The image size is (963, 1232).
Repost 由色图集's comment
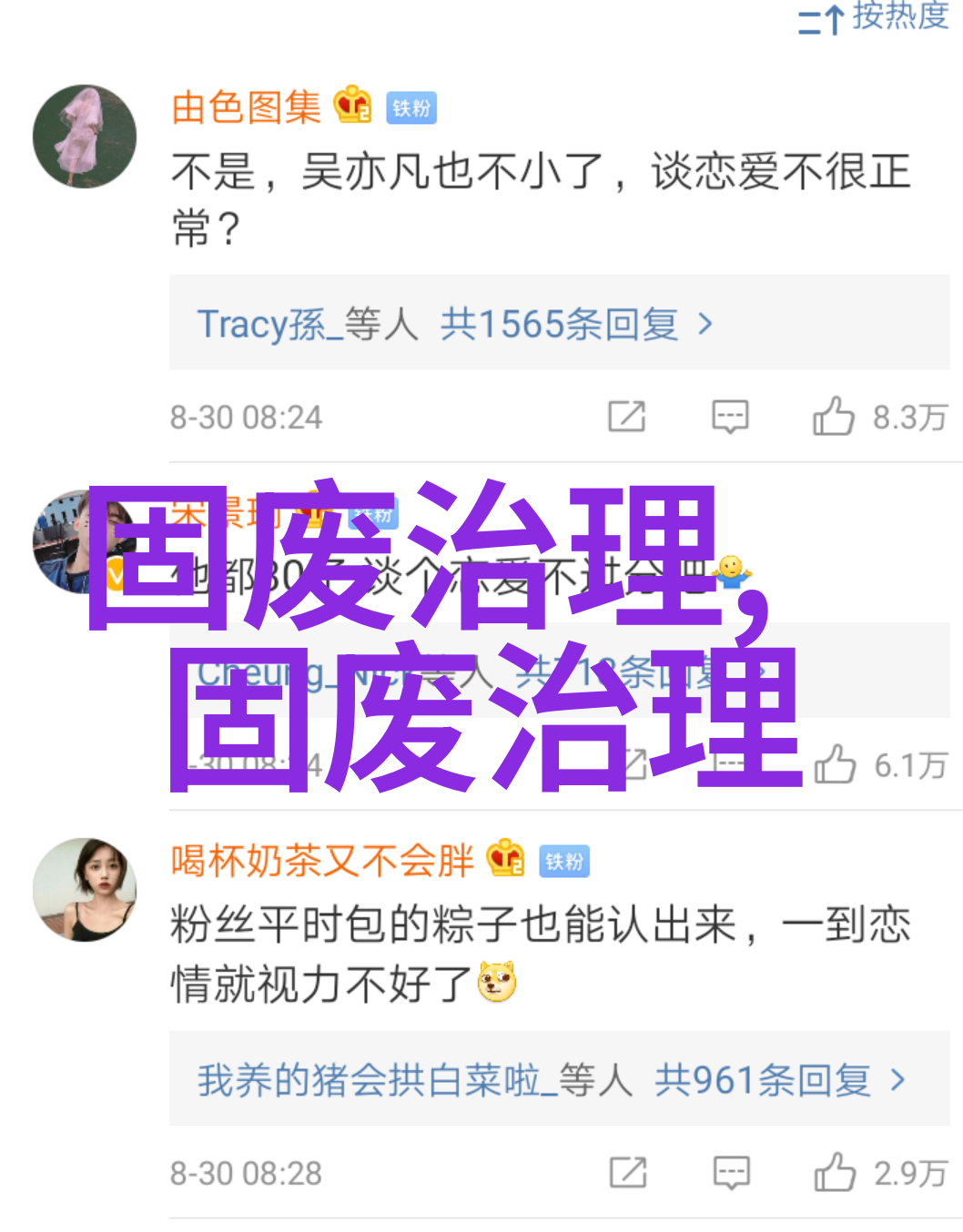click(627, 417)
